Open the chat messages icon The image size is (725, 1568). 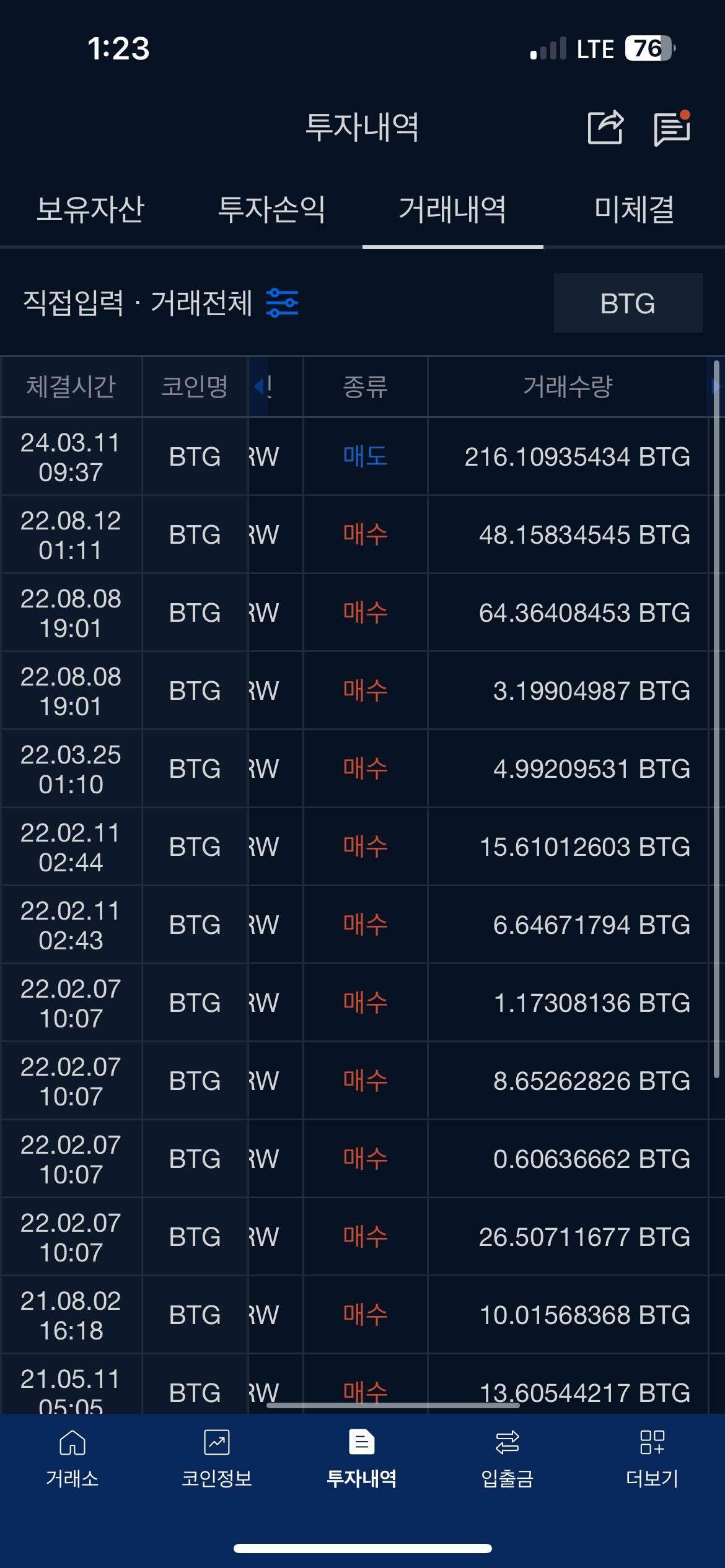point(672,129)
